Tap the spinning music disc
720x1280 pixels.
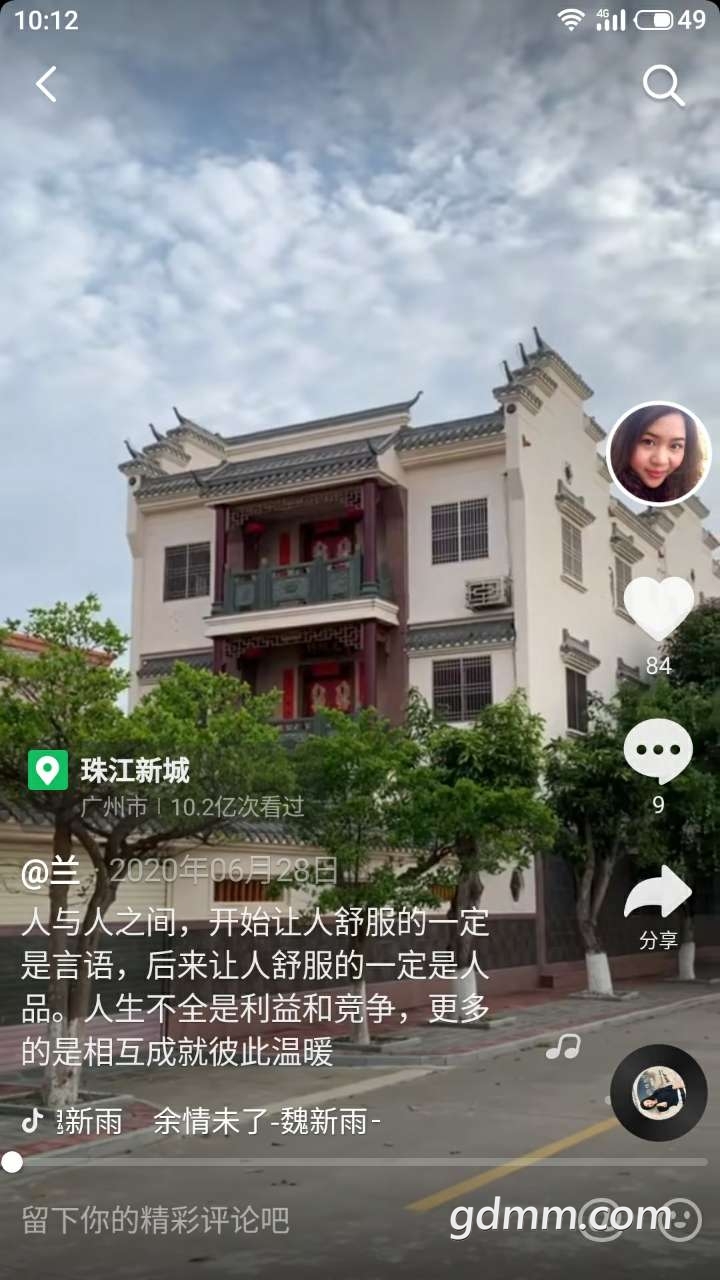tap(659, 1093)
